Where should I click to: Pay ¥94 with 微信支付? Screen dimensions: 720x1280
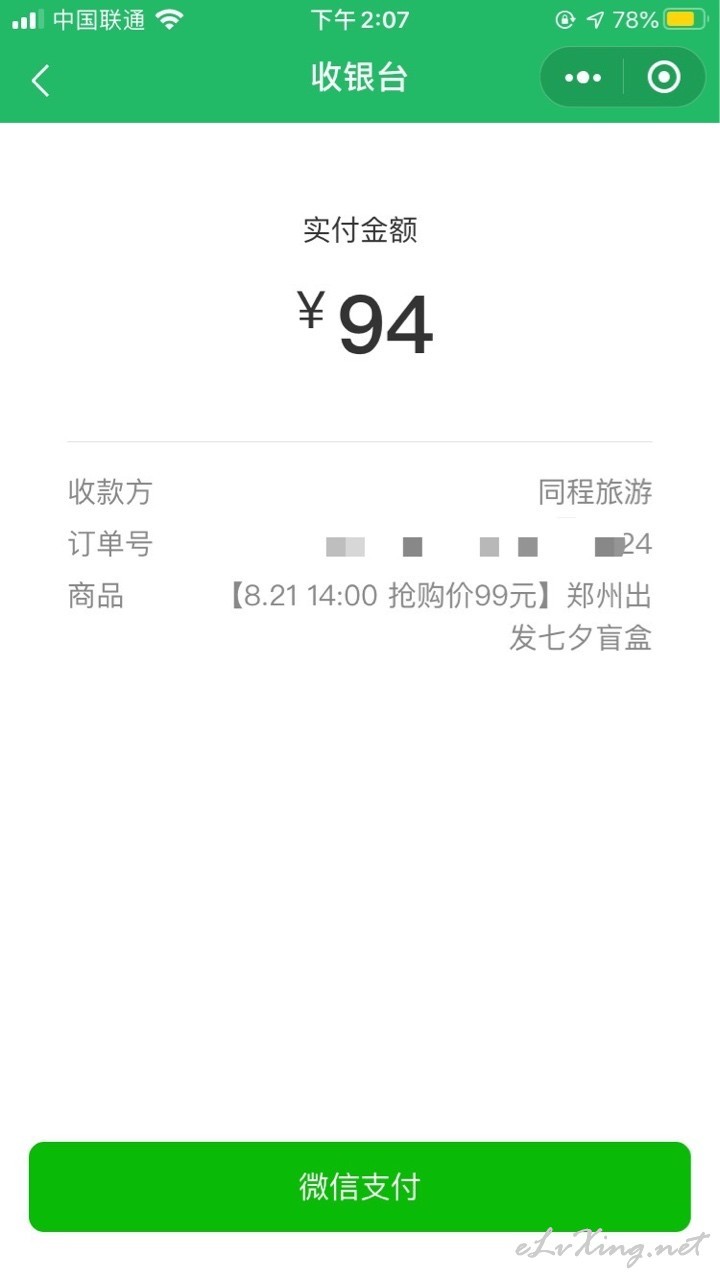click(x=360, y=1187)
